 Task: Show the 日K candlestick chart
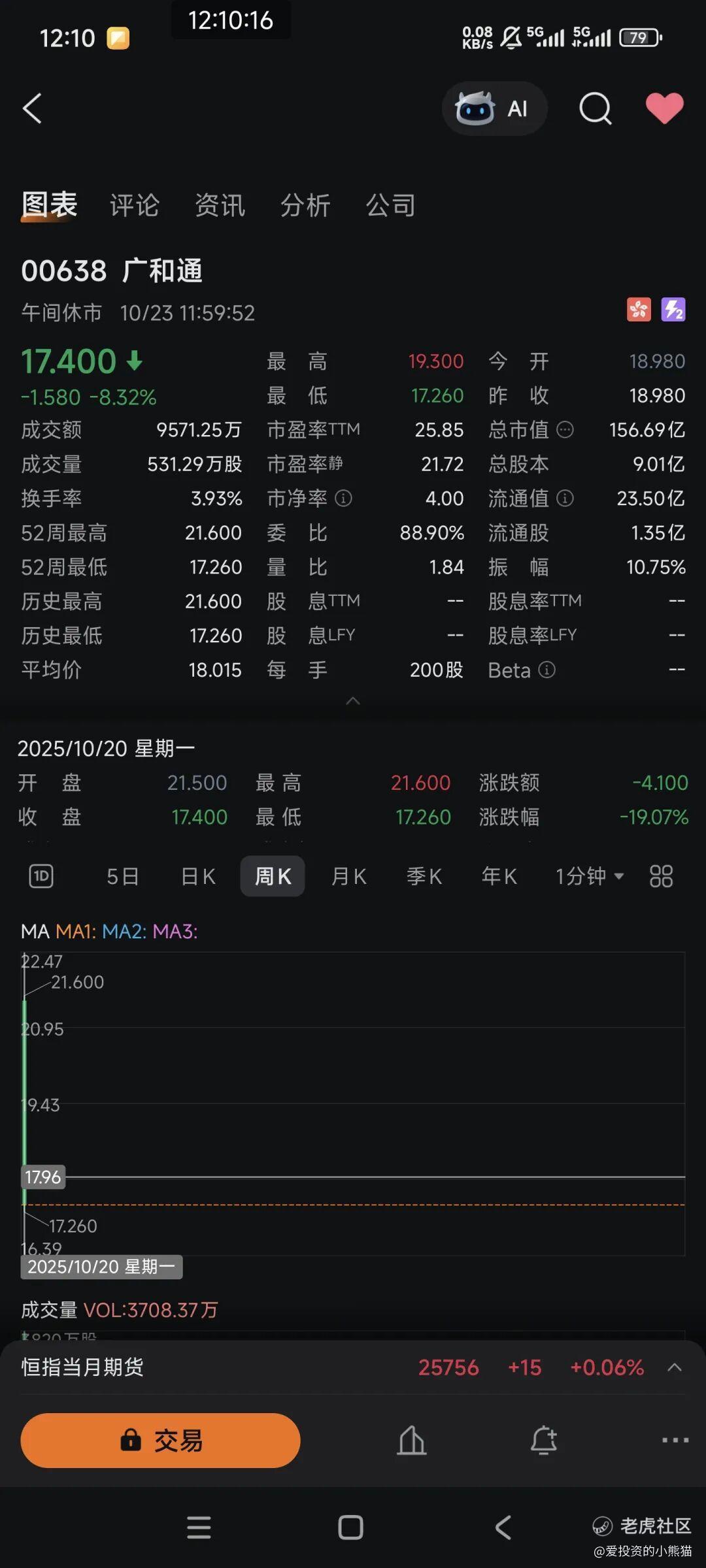pos(198,876)
